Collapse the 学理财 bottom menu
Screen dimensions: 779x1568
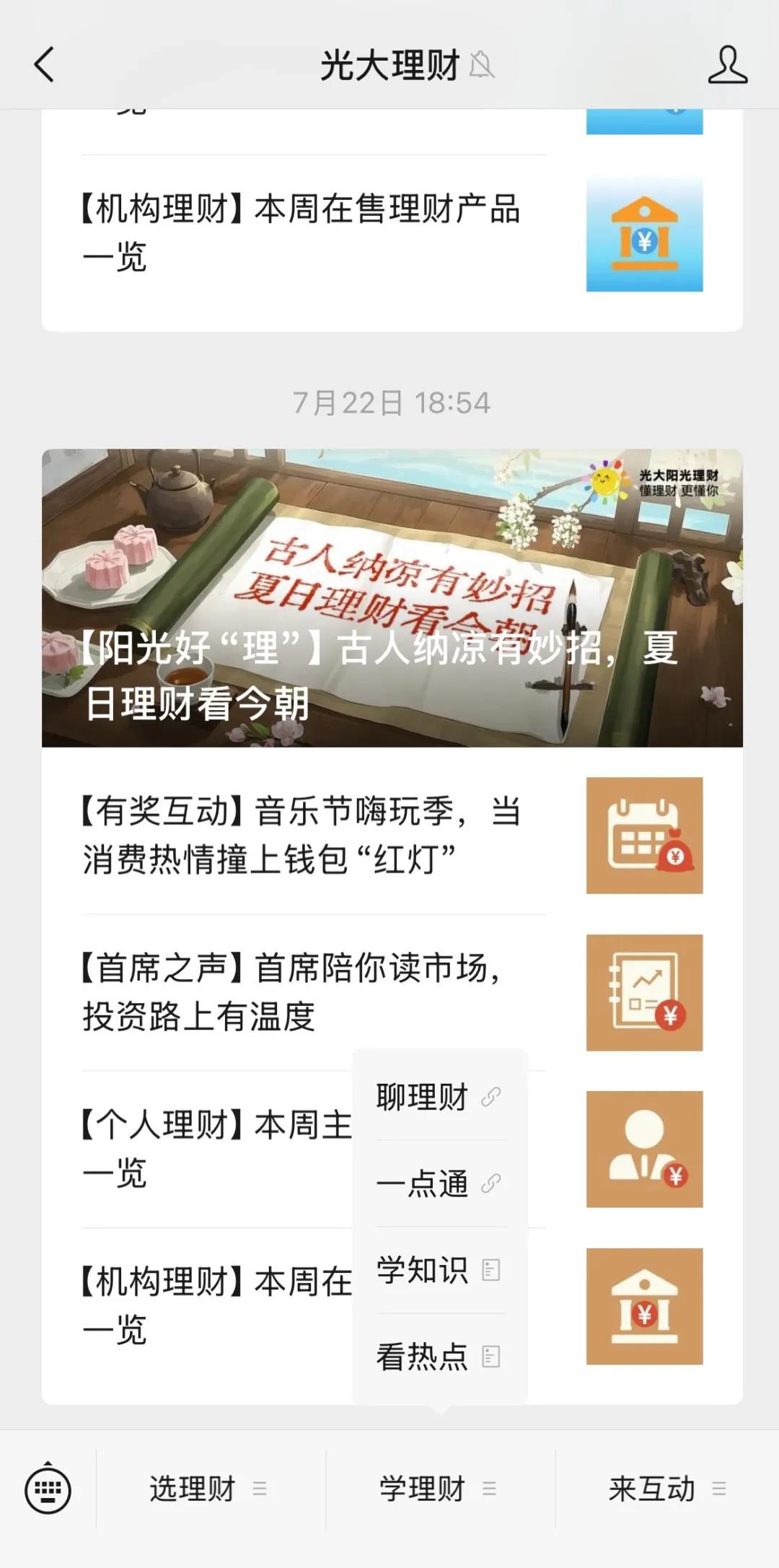click(440, 1489)
